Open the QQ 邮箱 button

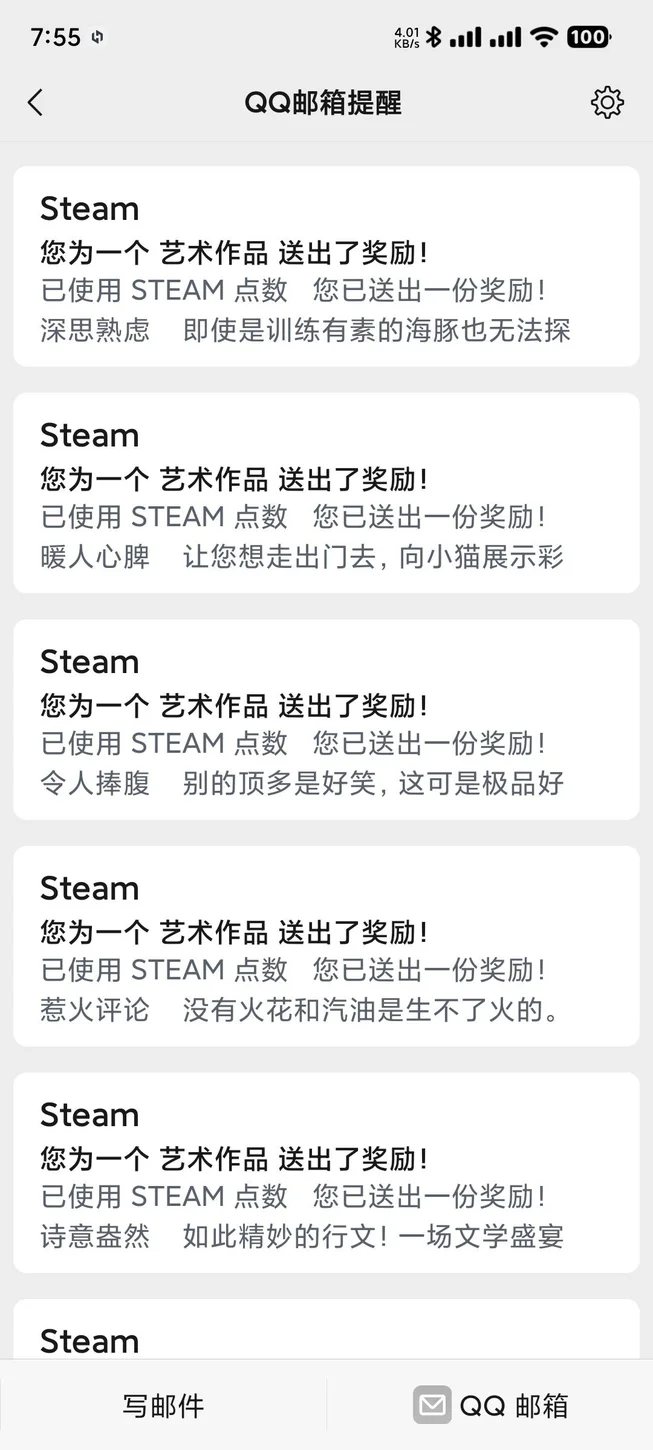tap(490, 1405)
